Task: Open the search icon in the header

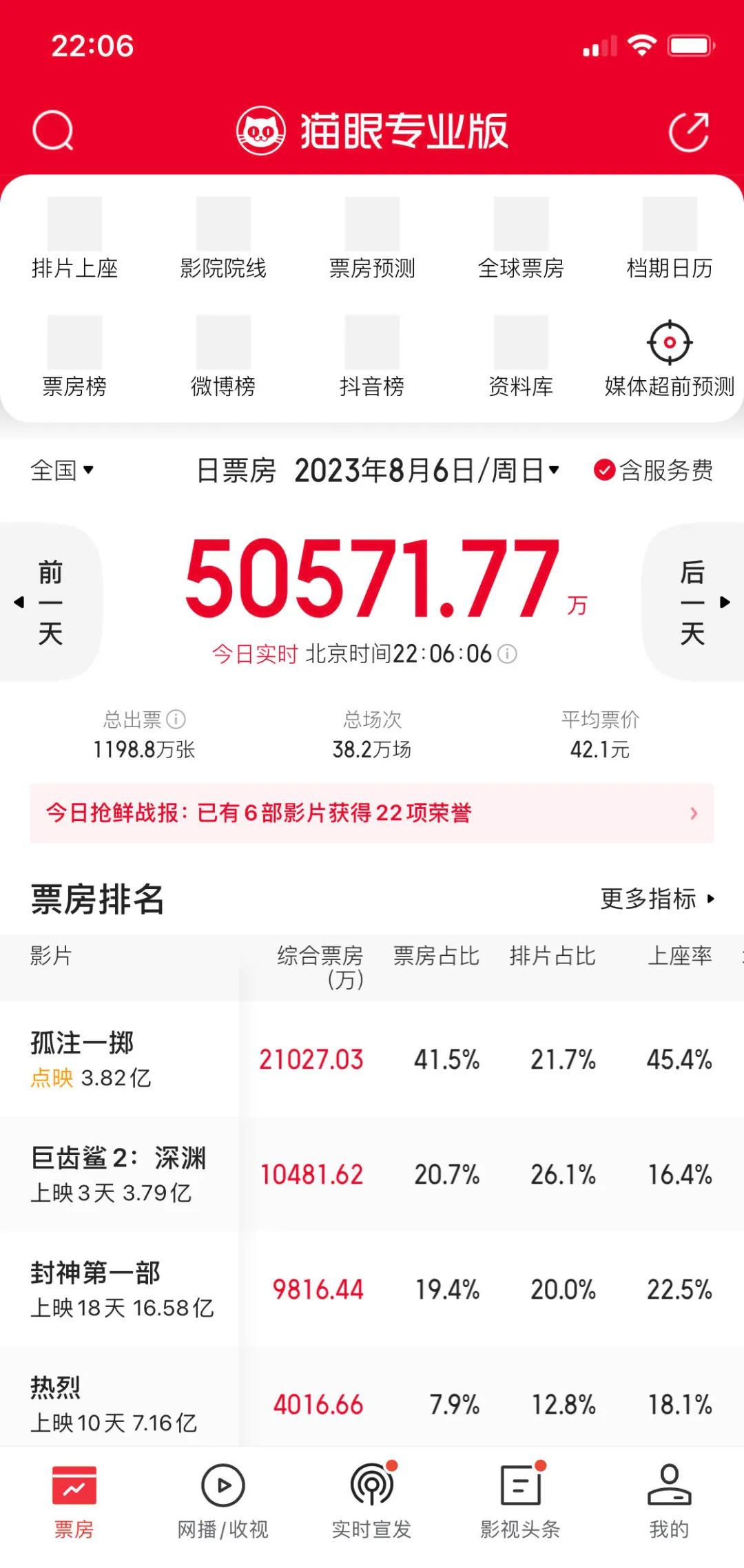Action: (52, 129)
